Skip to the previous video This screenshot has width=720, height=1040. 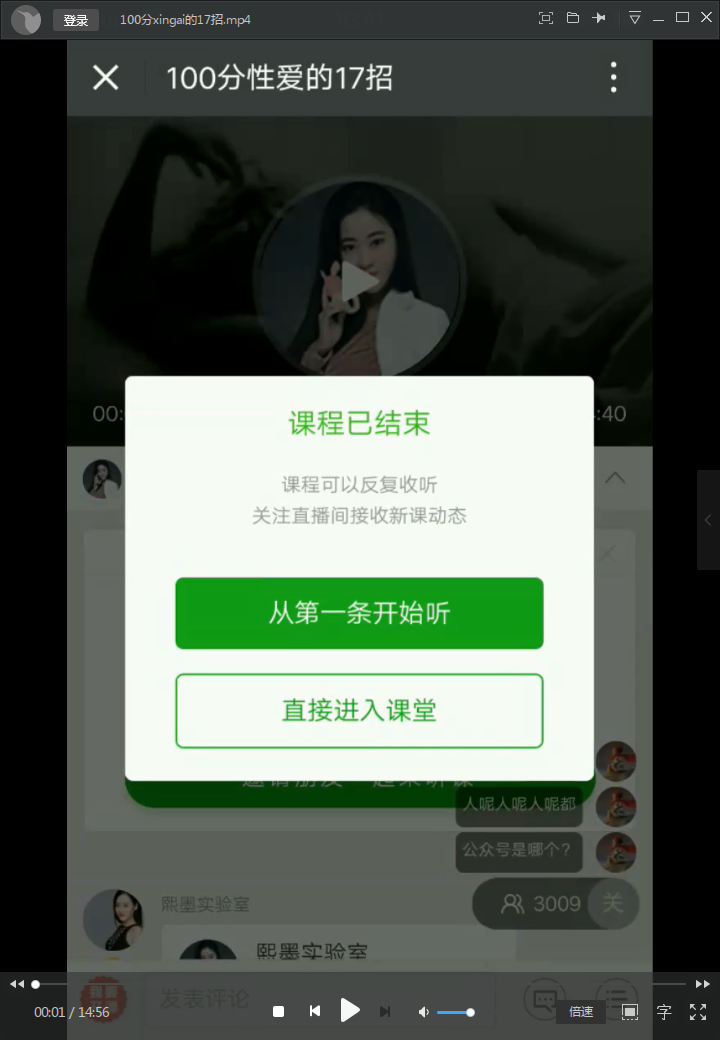315,1012
